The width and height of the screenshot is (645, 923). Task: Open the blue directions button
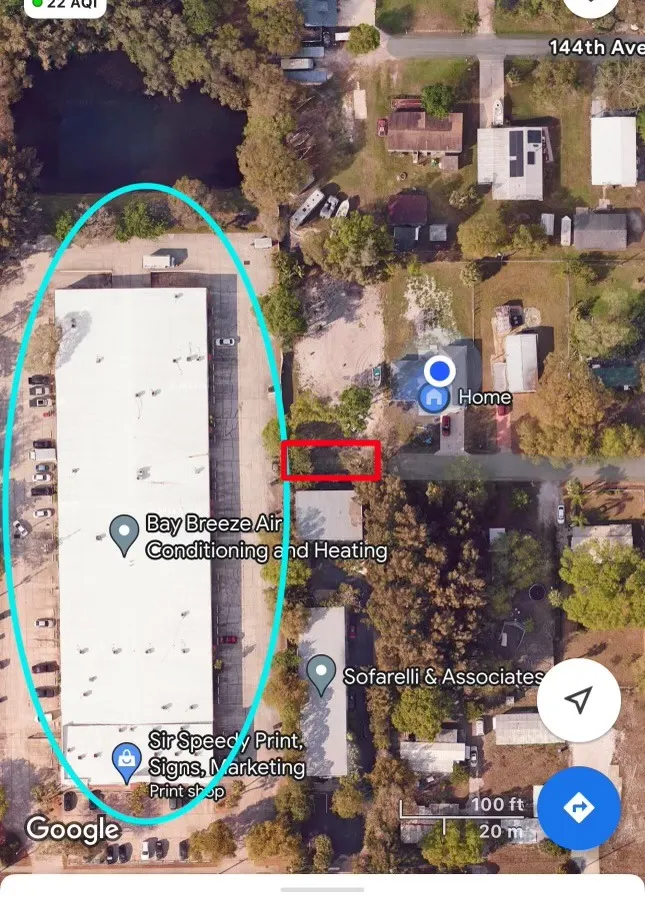[579, 808]
